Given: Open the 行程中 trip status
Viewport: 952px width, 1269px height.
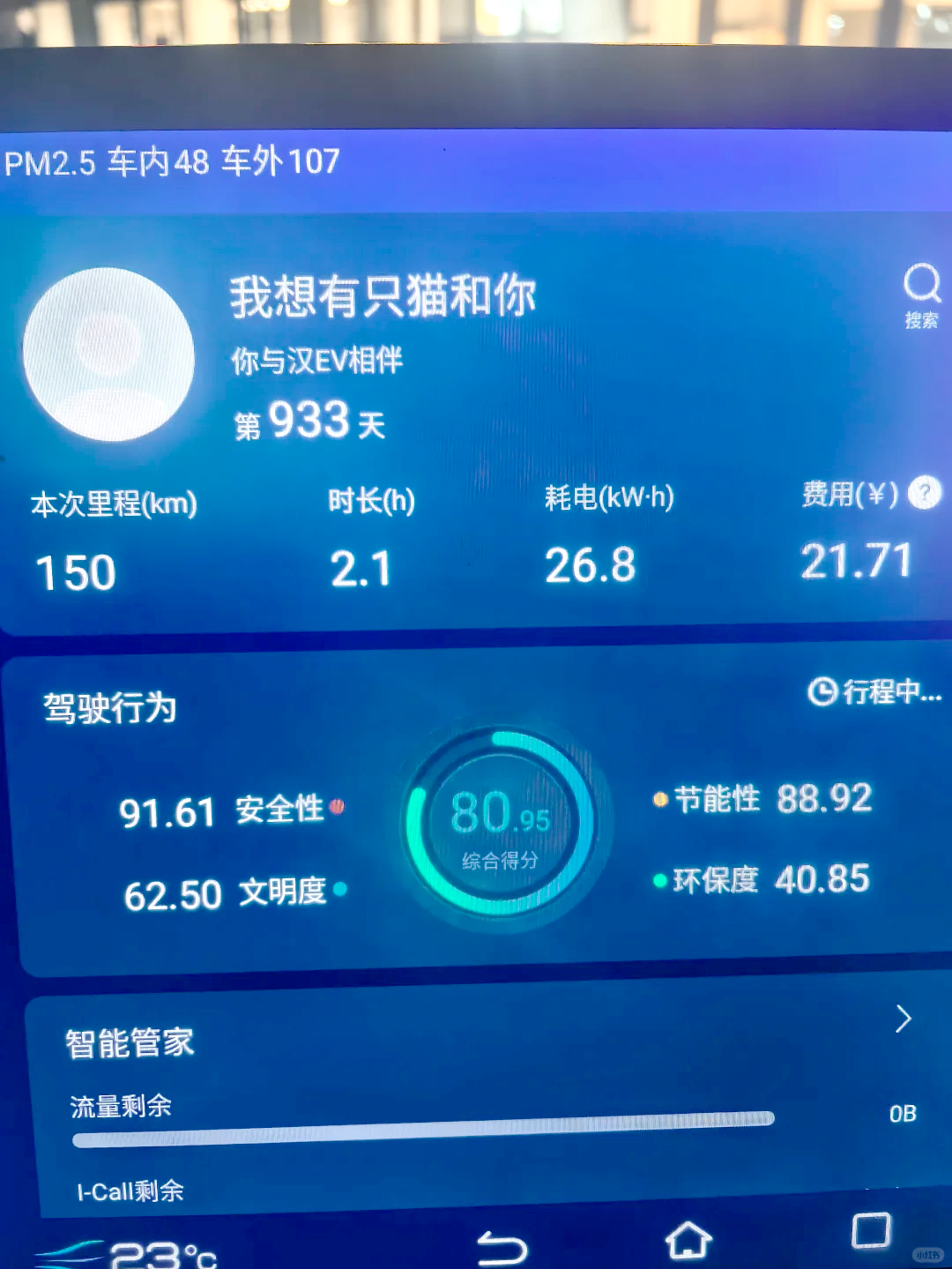Looking at the screenshot, I should tap(874, 692).
